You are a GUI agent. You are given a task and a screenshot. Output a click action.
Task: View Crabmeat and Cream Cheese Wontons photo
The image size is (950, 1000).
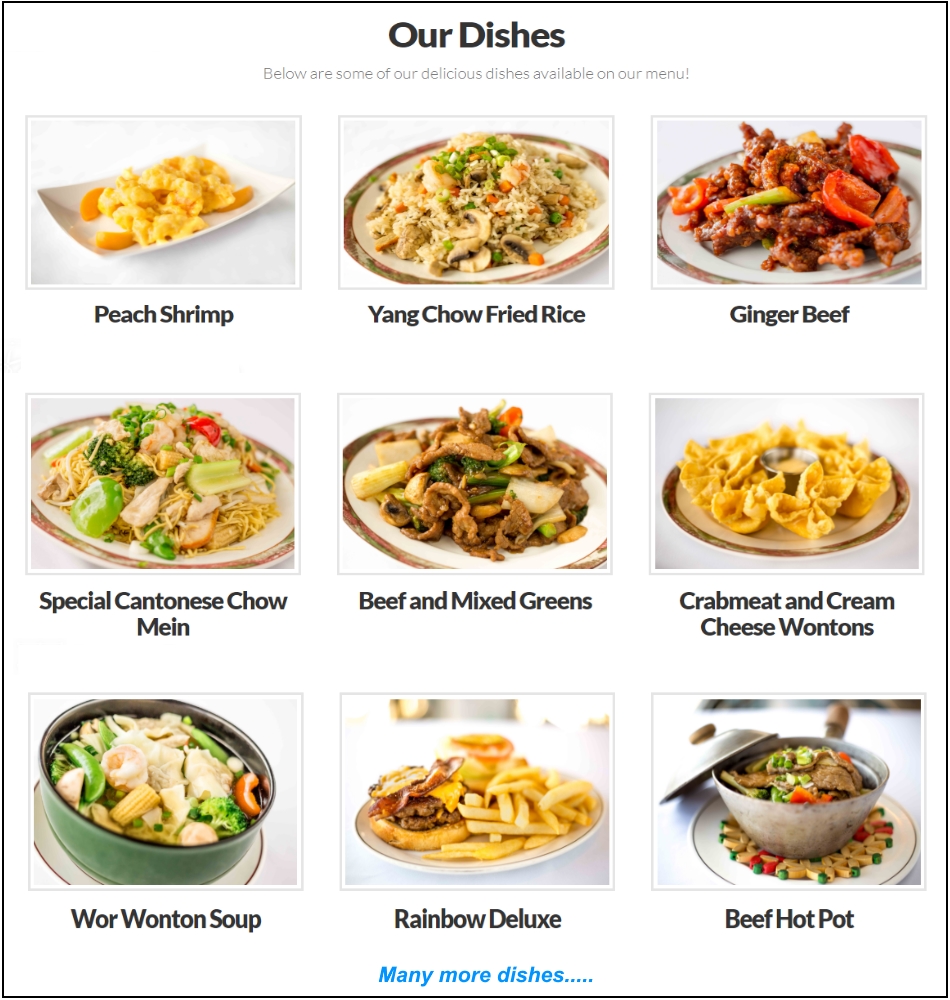[787, 483]
